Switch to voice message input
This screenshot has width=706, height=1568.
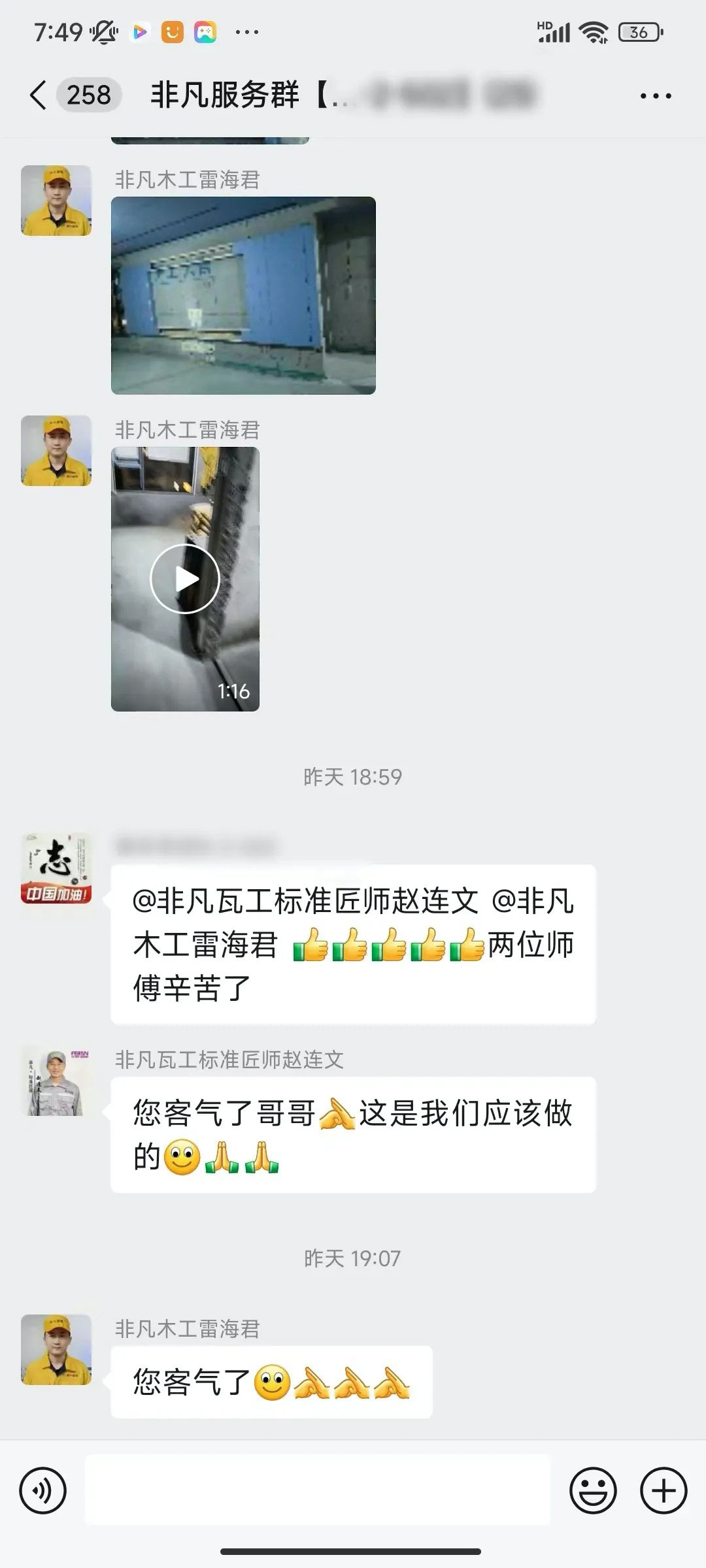click(x=43, y=1491)
